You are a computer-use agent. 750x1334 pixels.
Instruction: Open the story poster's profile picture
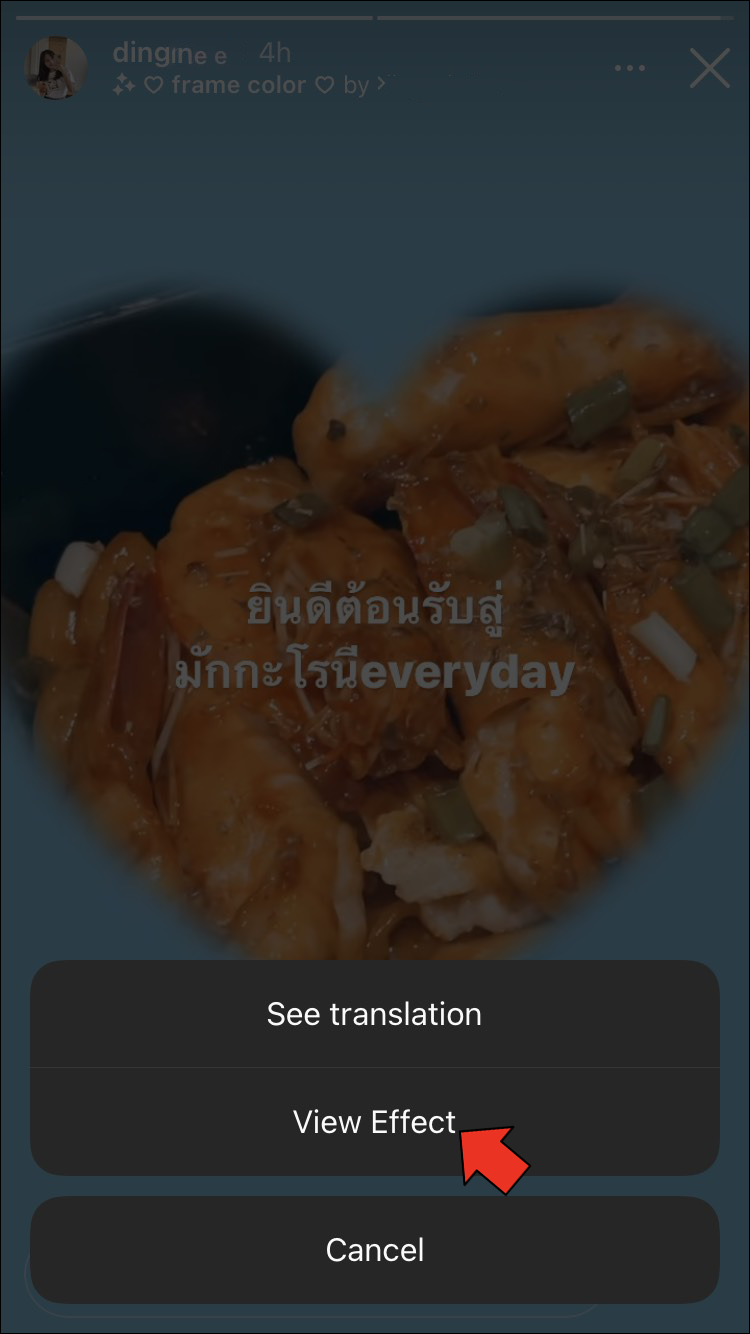[56, 68]
